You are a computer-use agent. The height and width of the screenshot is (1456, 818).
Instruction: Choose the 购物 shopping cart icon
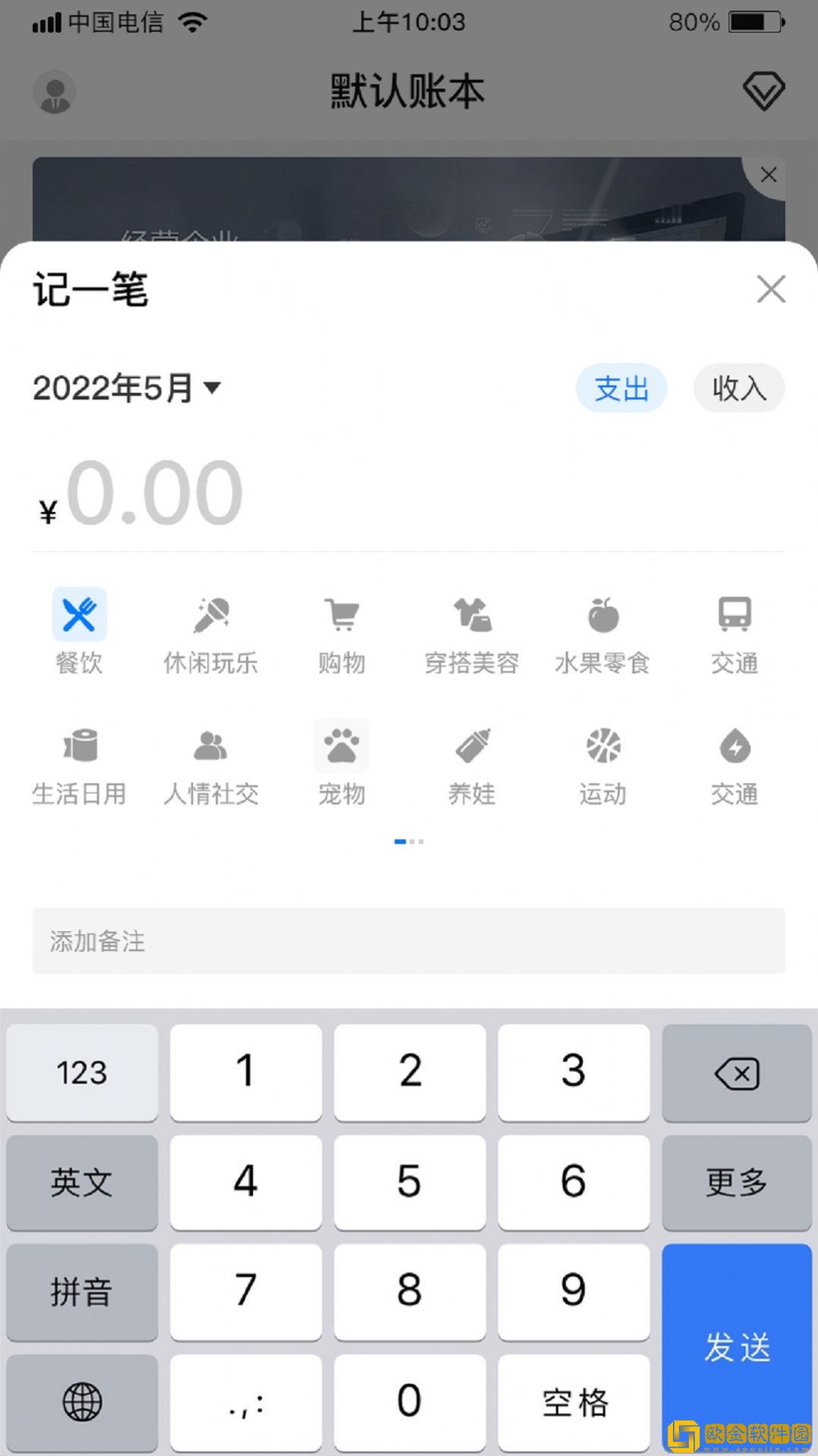341,615
